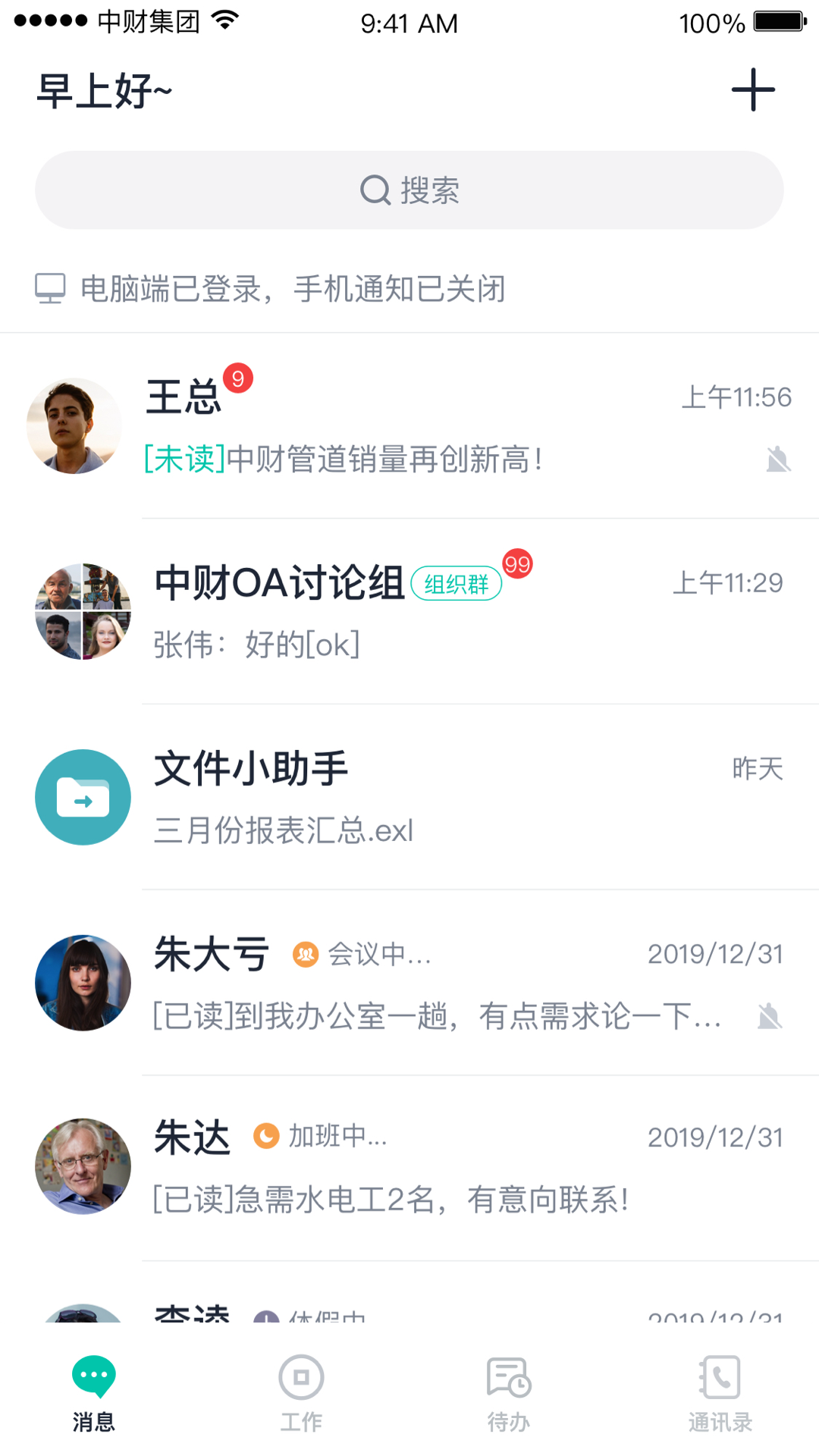
Task: Select the 组织群 label tag
Action: [x=456, y=583]
